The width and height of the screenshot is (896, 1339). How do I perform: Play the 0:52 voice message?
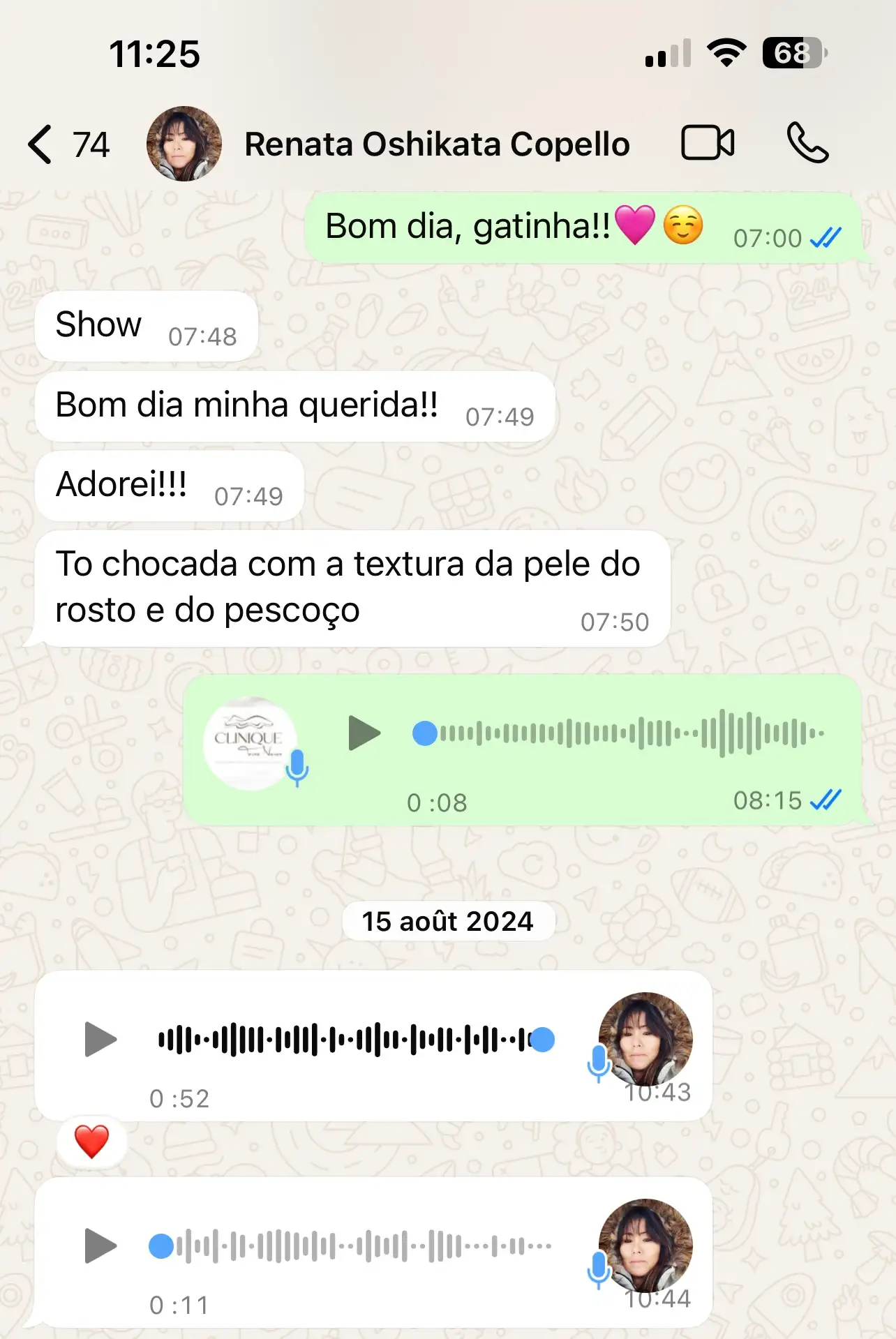click(100, 1039)
